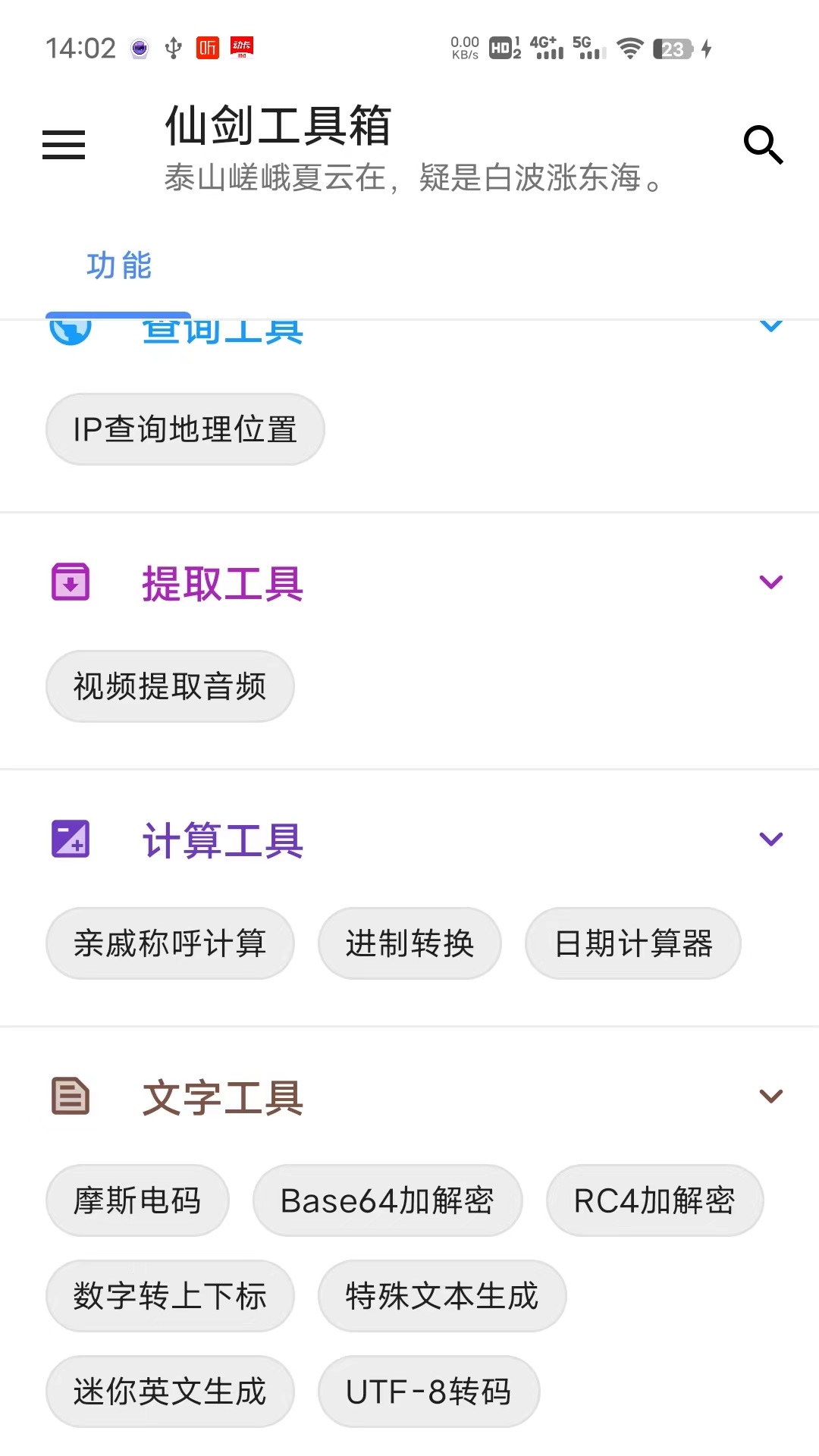The image size is (819, 1456).
Task: Select 迷你英文生成
Action: click(170, 1392)
